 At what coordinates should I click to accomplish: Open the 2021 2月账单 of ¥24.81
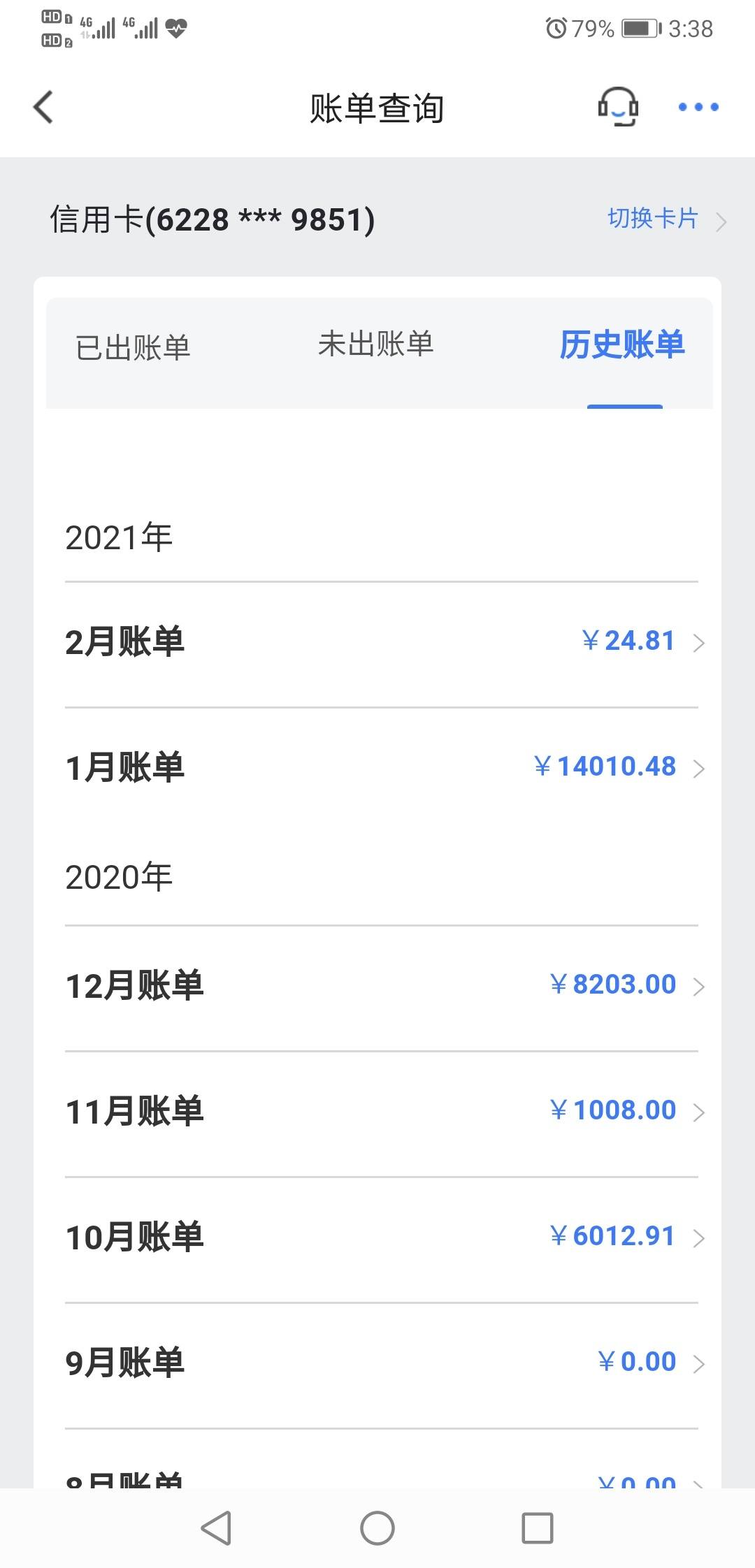[x=382, y=642]
